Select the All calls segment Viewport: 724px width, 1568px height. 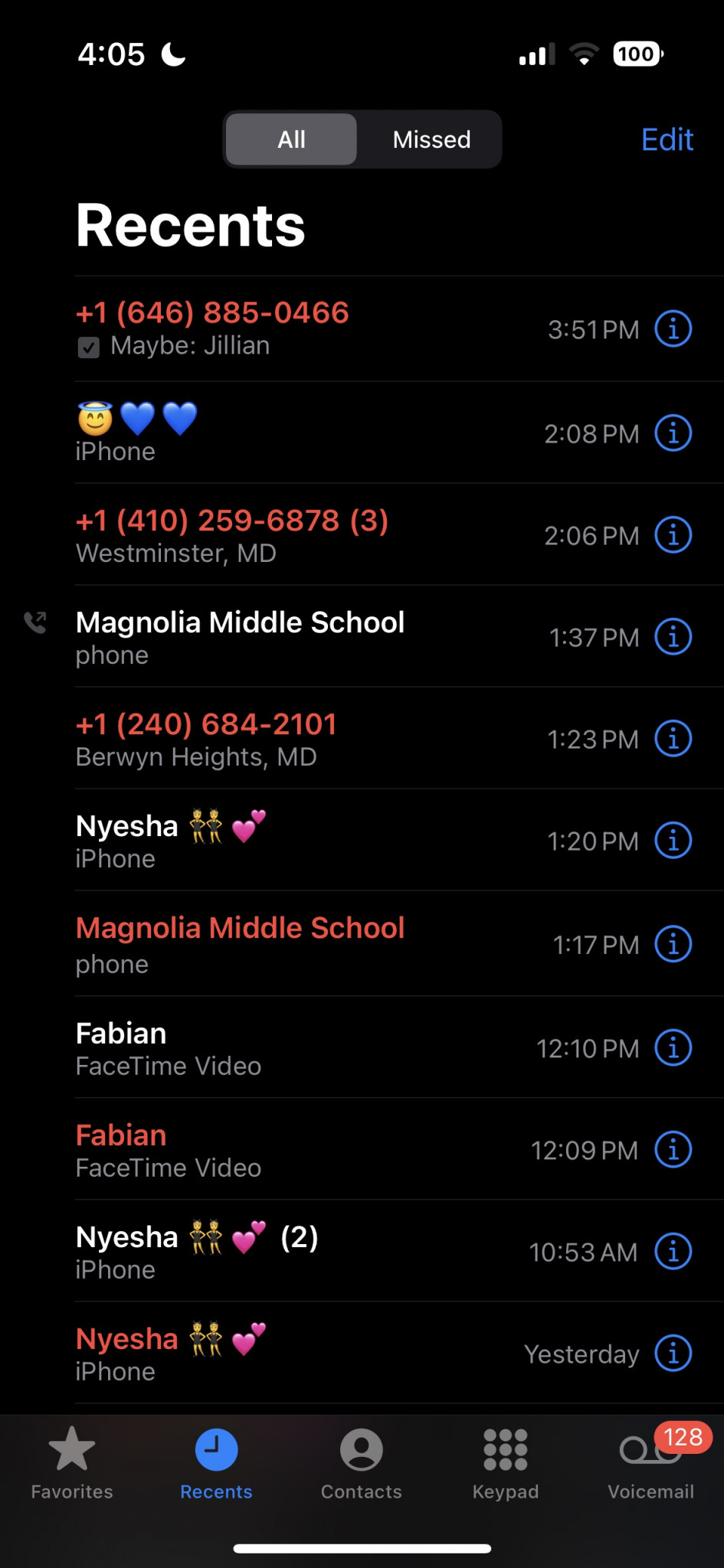[x=291, y=139]
